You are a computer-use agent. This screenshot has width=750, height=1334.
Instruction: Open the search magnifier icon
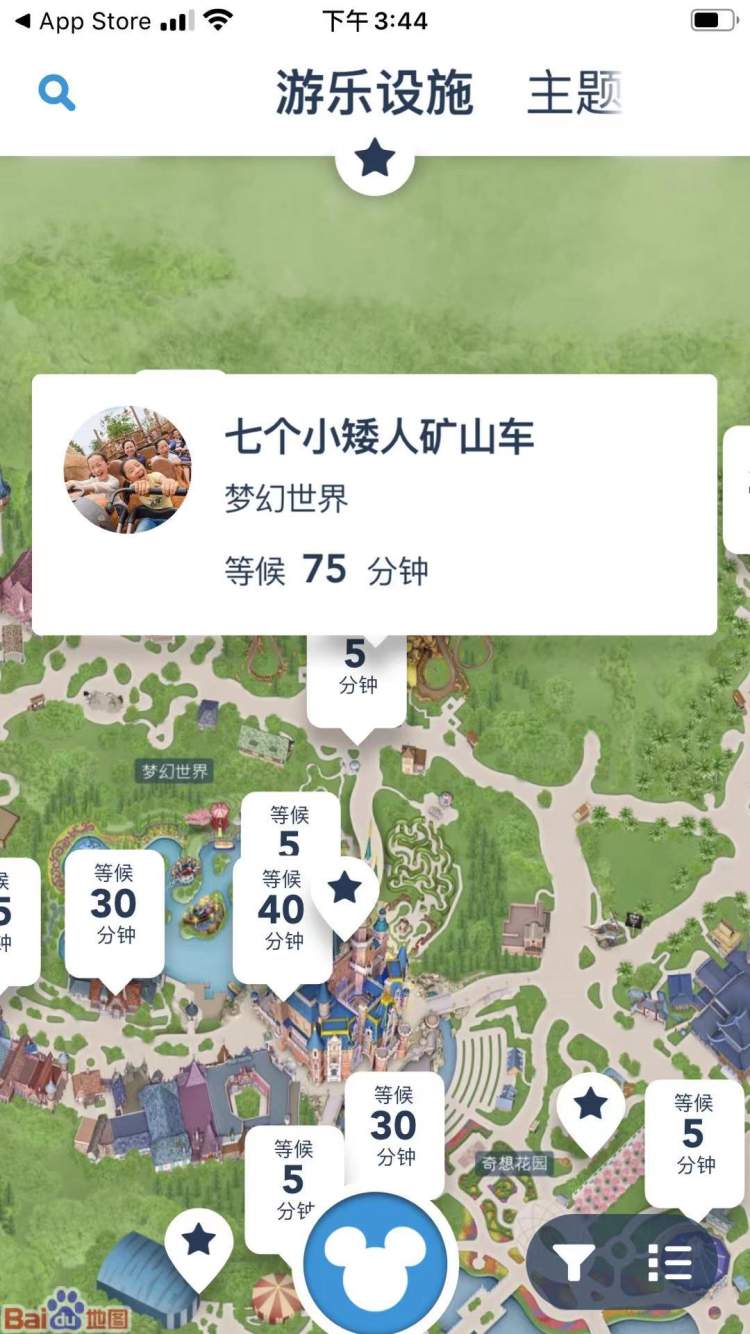(x=57, y=93)
